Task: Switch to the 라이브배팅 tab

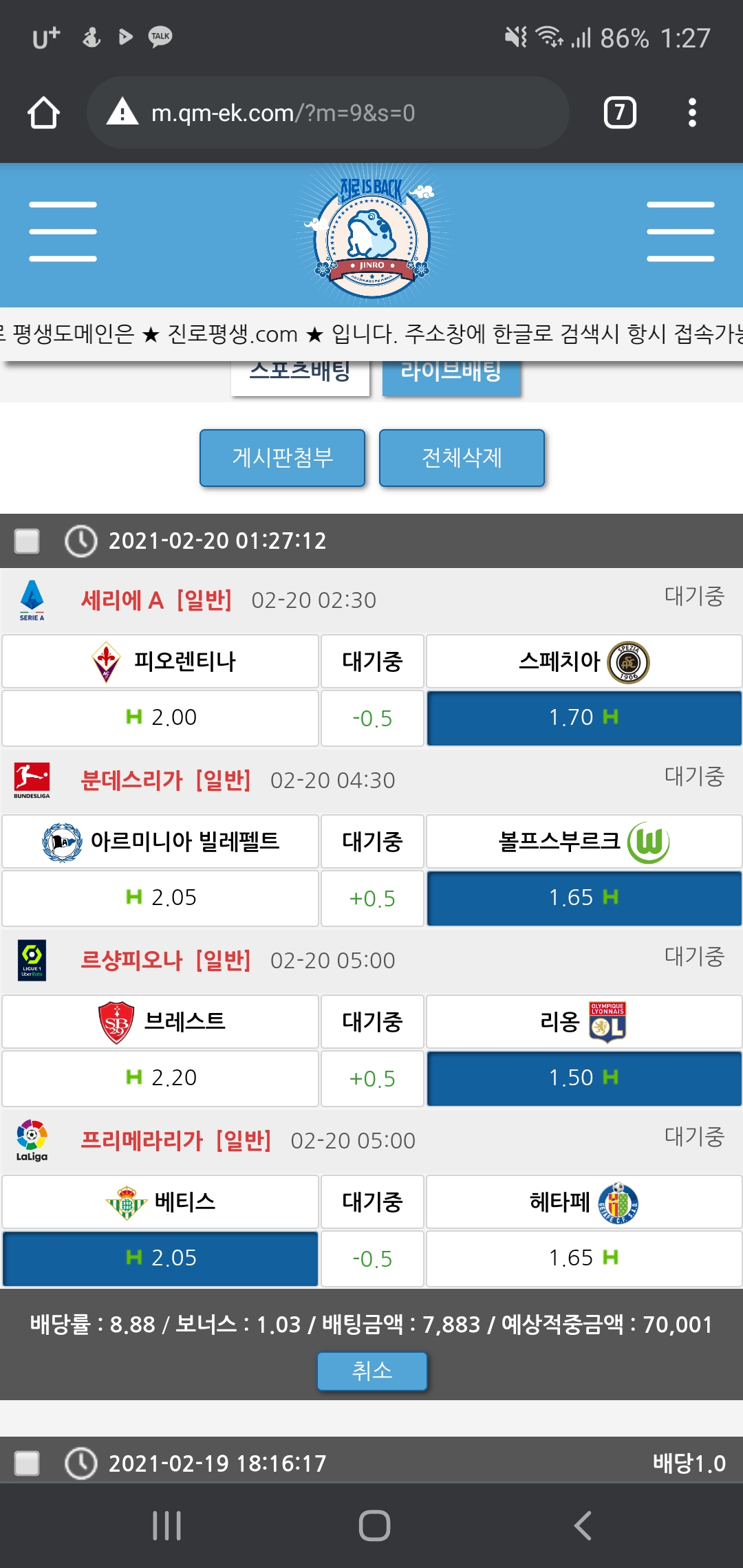Action: pos(451,376)
